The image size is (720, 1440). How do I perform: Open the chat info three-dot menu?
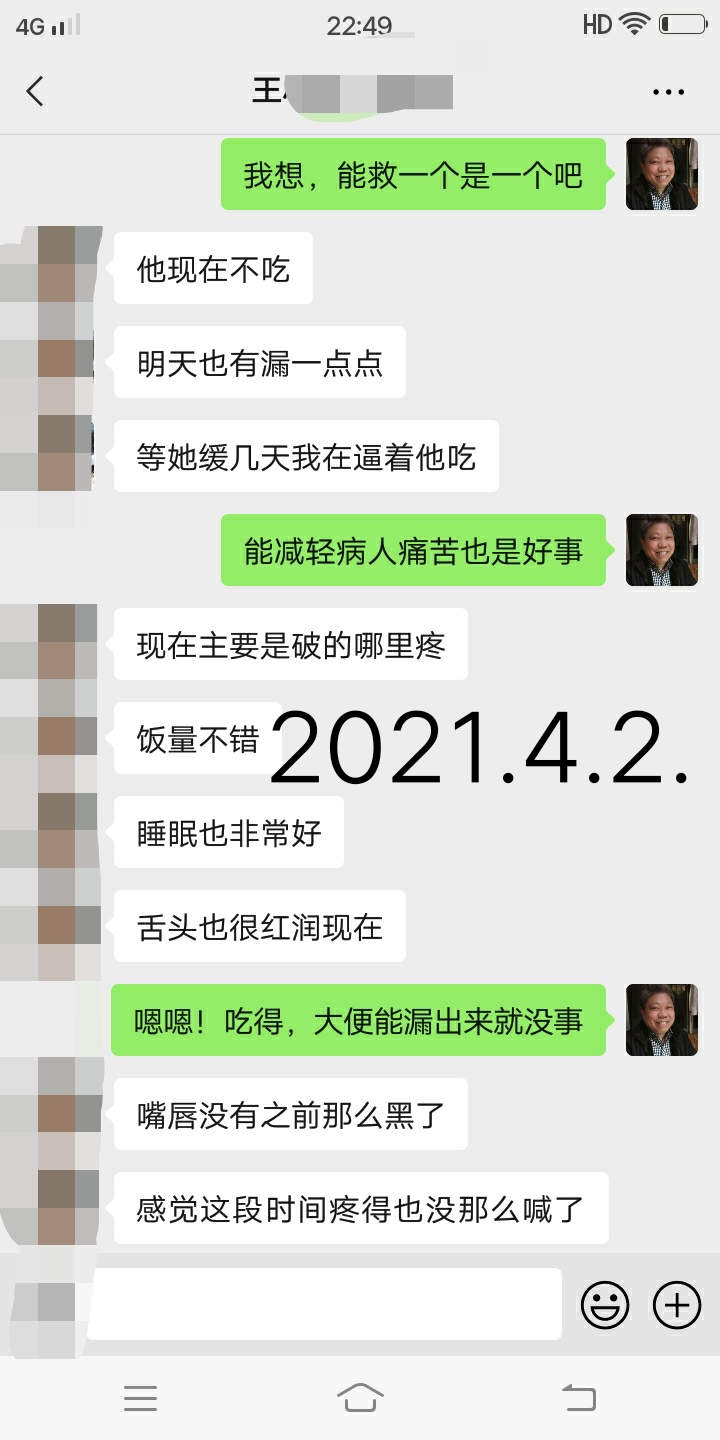coord(668,92)
